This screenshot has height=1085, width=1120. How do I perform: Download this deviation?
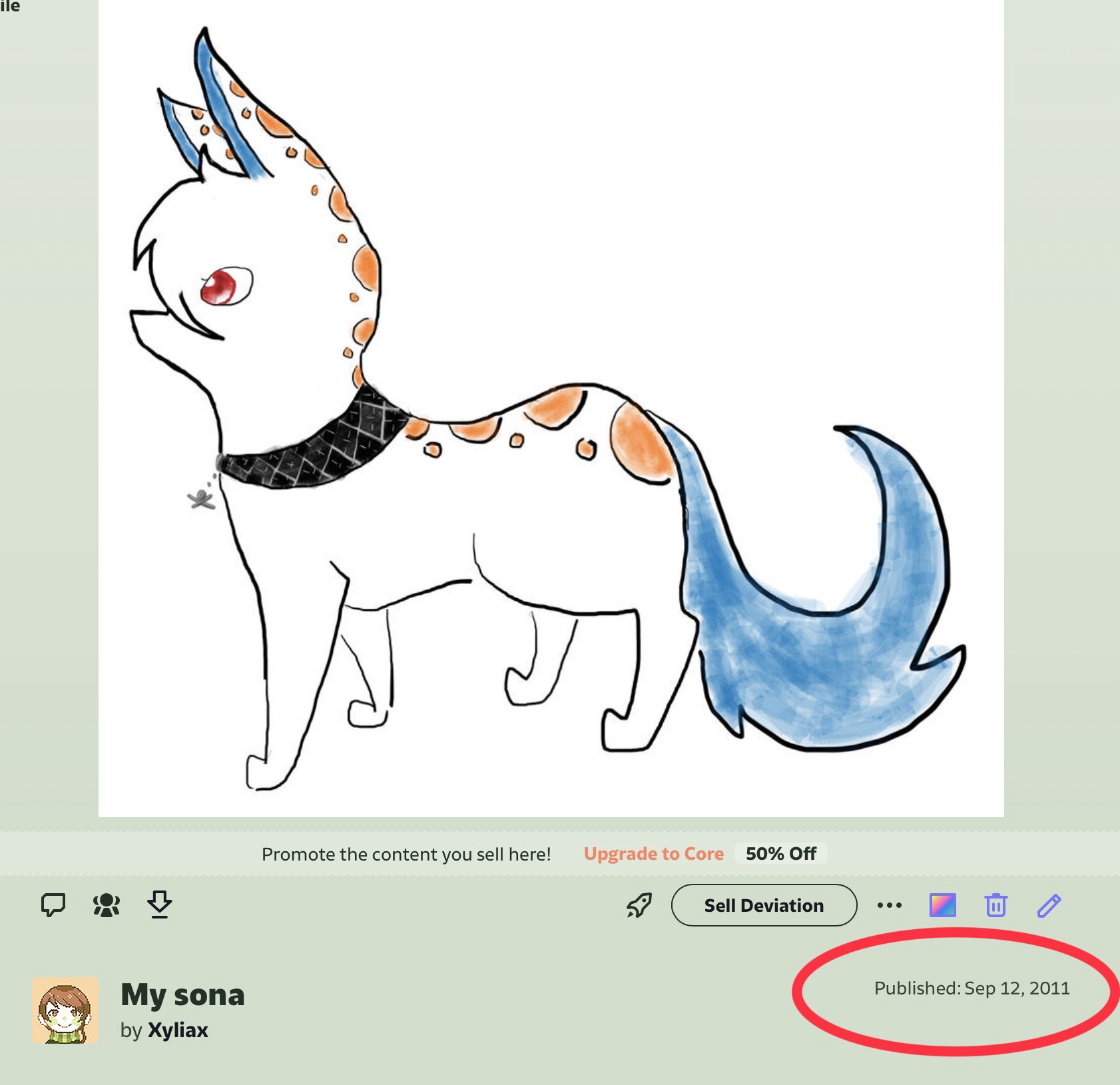point(160,904)
